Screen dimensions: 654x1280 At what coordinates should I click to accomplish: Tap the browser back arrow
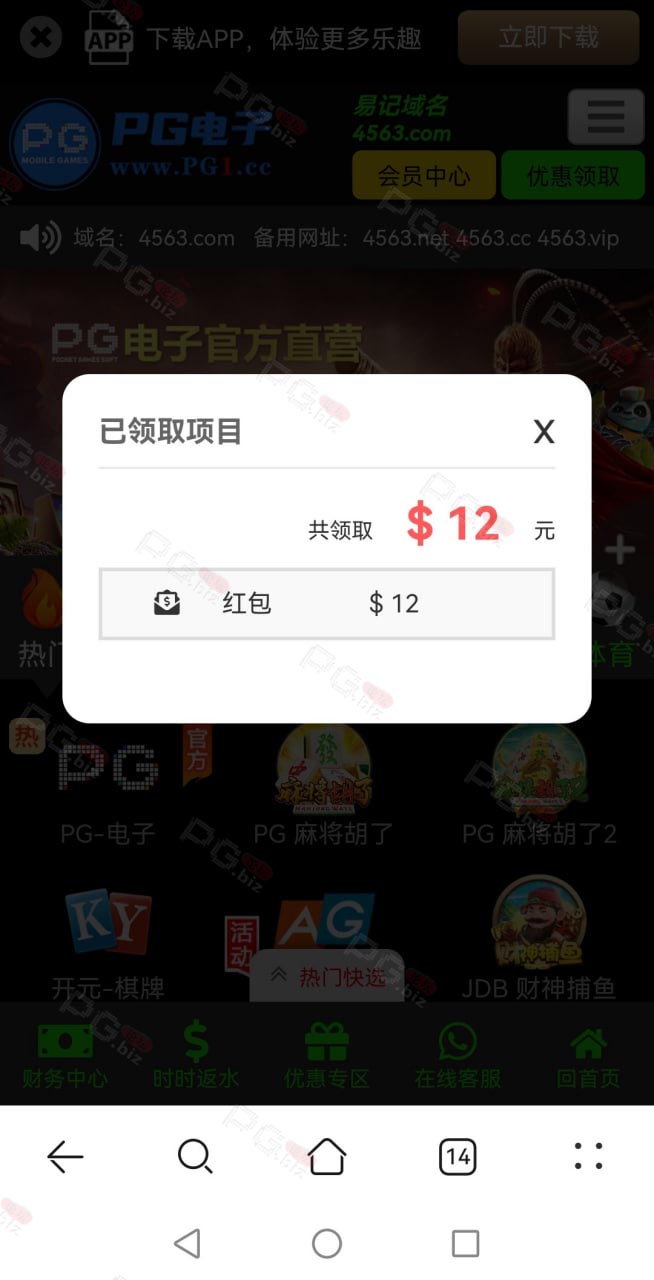tap(65, 1157)
